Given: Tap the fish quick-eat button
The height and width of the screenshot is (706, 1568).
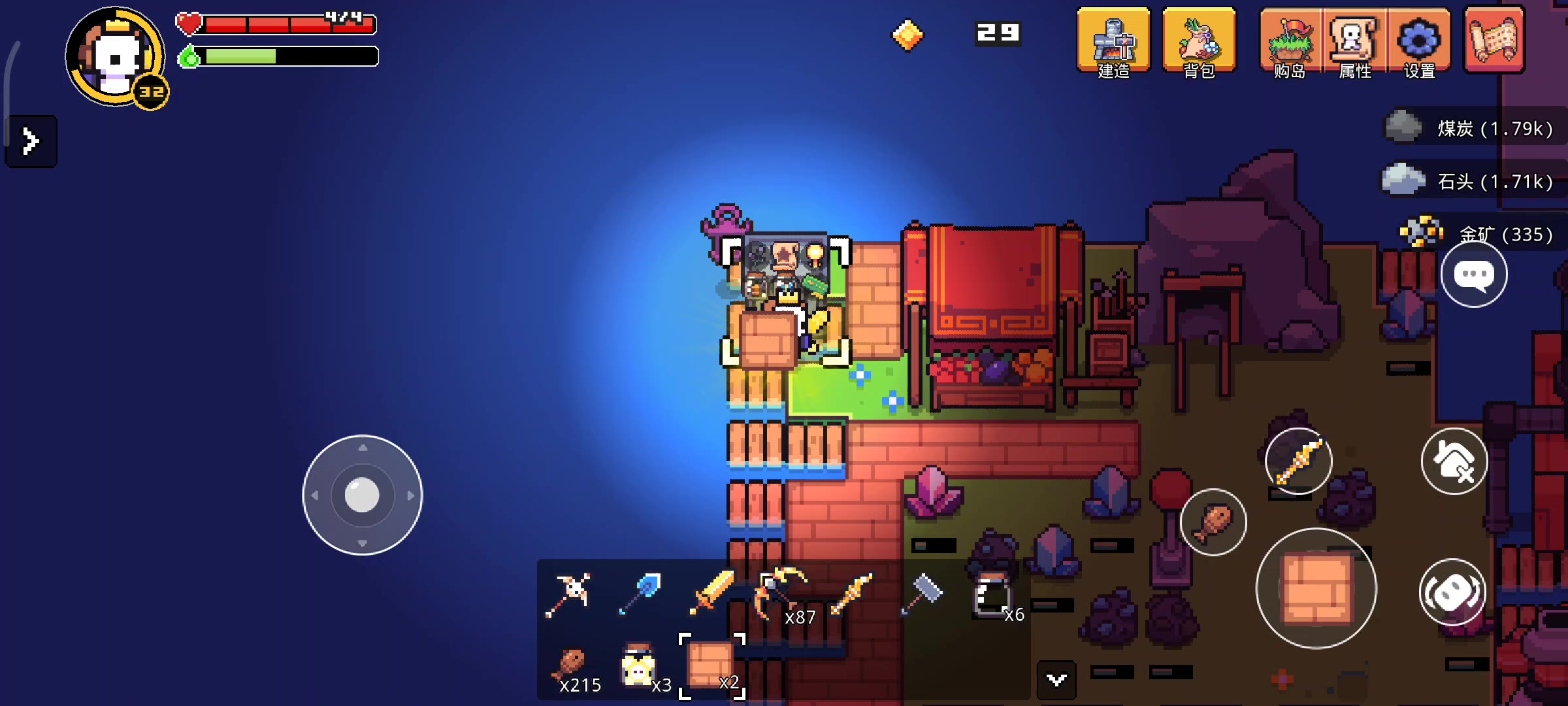Looking at the screenshot, I should 1213,522.
